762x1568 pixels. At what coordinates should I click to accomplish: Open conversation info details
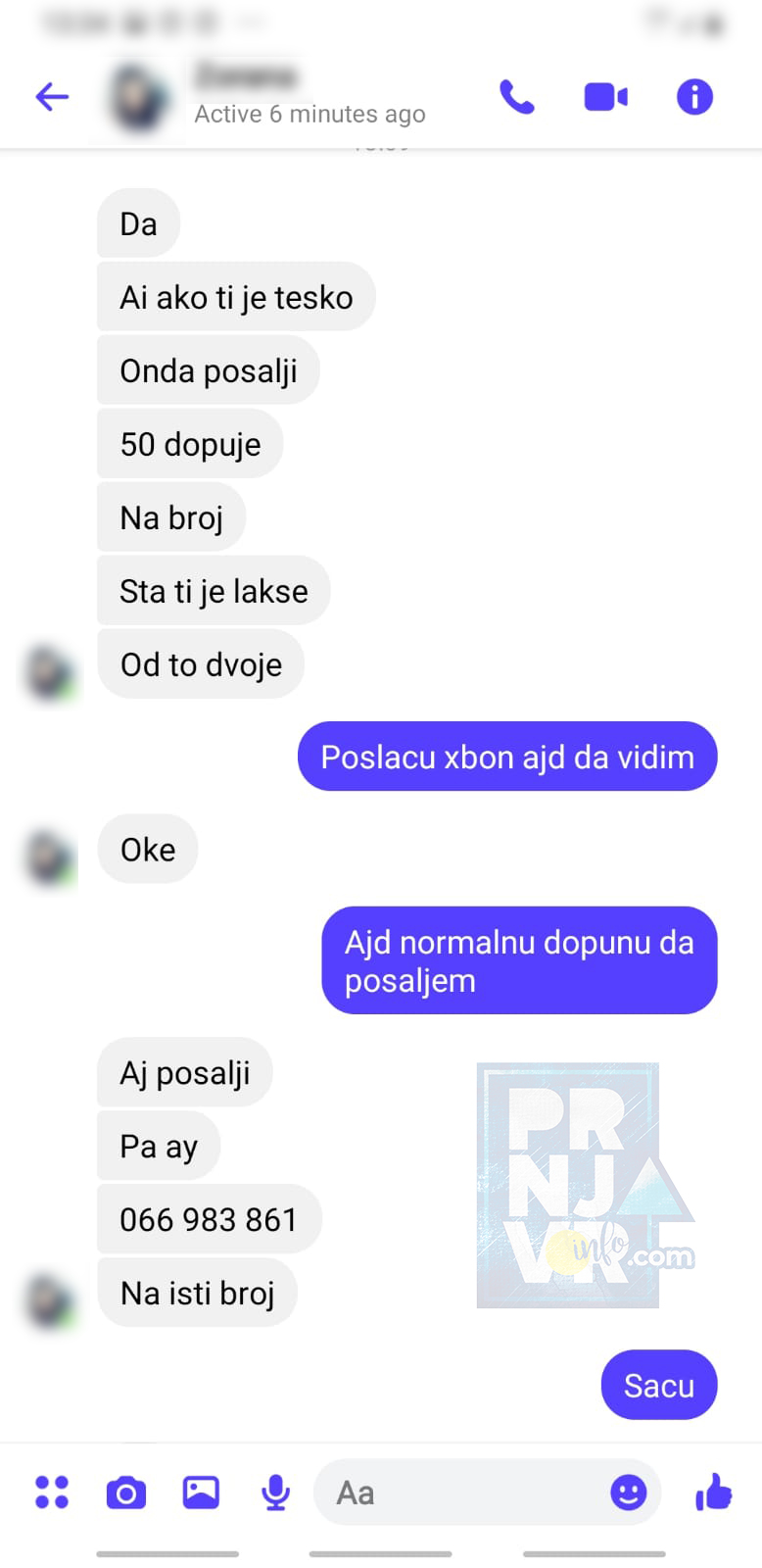[x=694, y=97]
